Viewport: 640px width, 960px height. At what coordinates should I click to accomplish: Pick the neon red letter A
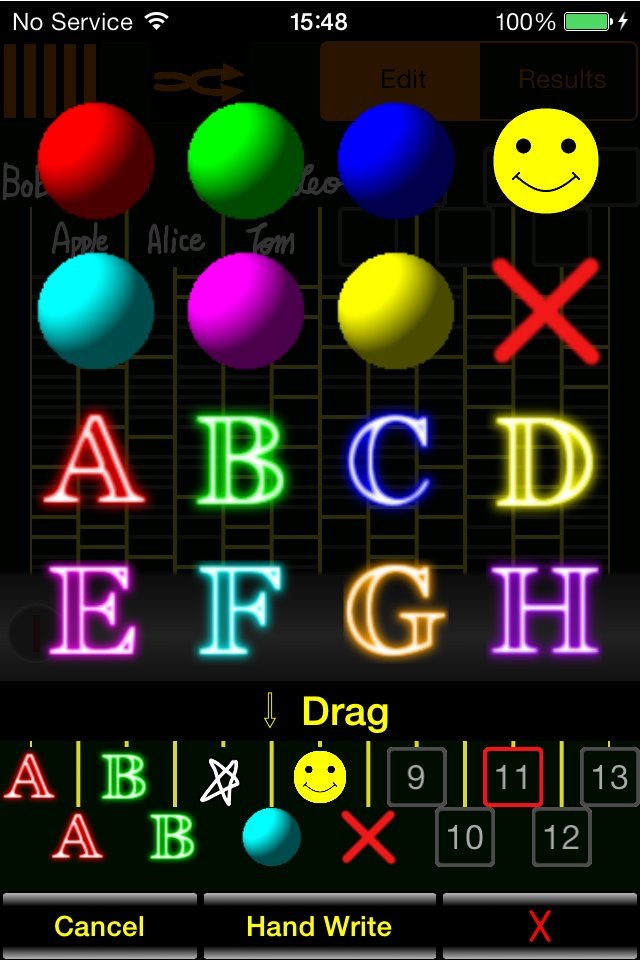pos(96,460)
